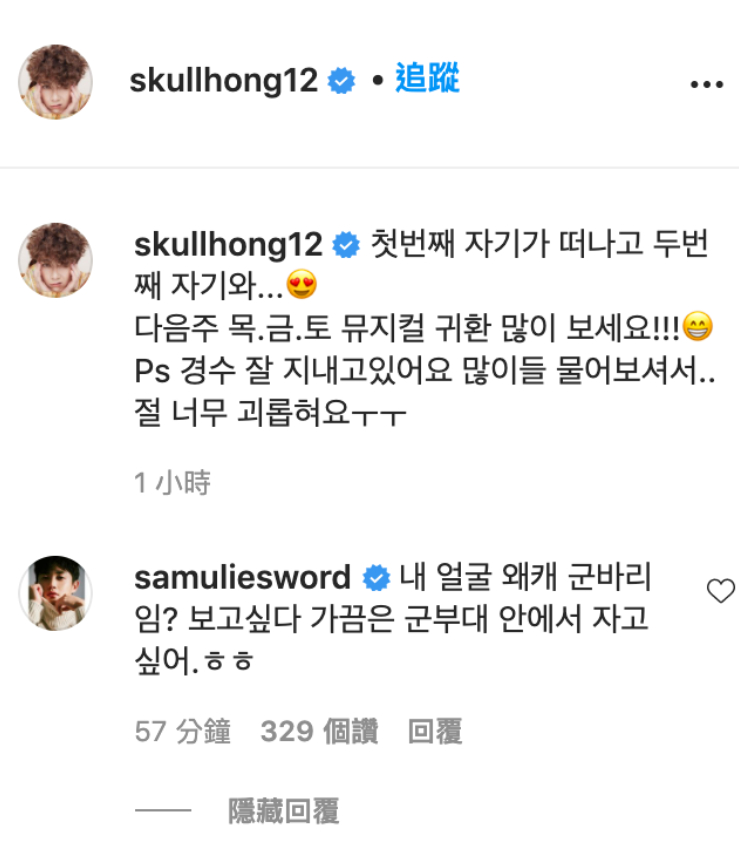The height and width of the screenshot is (849, 739).
Task: Reply to samuliesword's comment via 回覆
Action: click(x=435, y=732)
